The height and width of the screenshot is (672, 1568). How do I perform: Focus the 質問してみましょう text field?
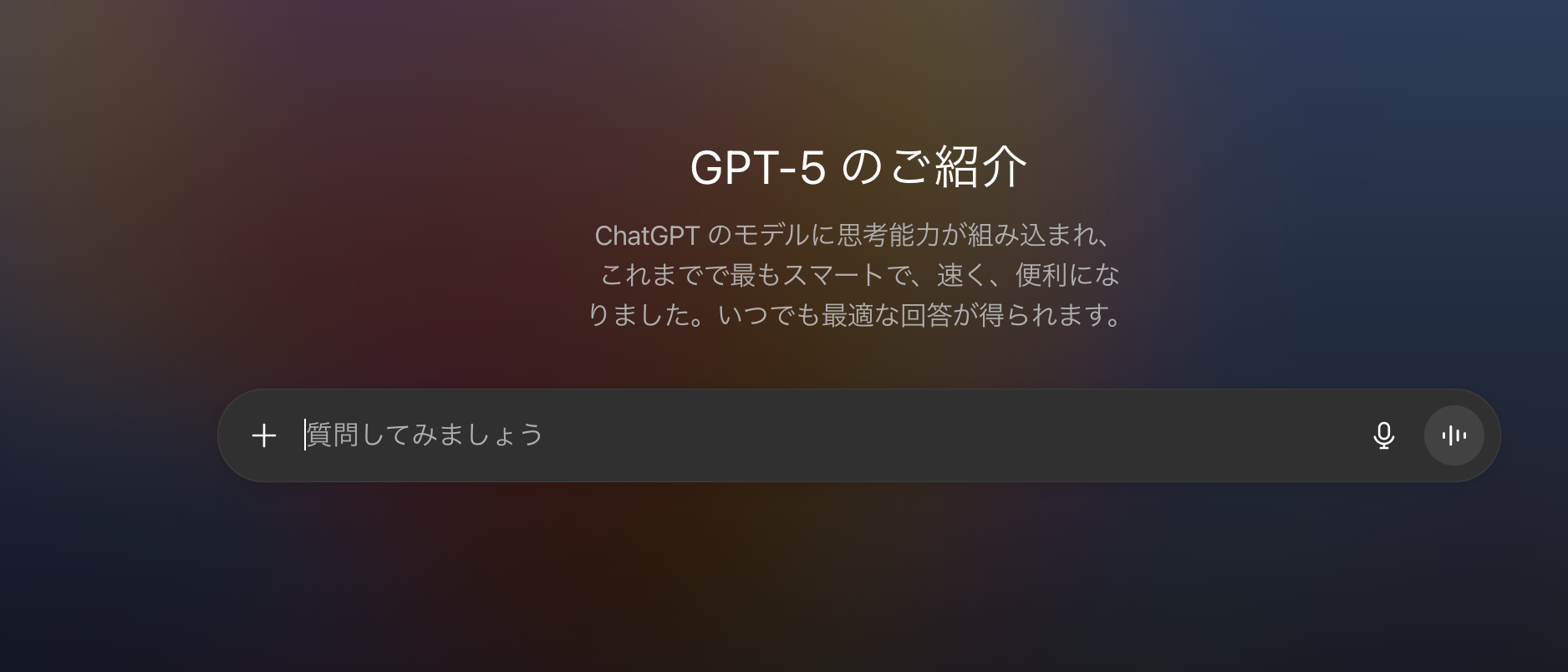point(752,435)
